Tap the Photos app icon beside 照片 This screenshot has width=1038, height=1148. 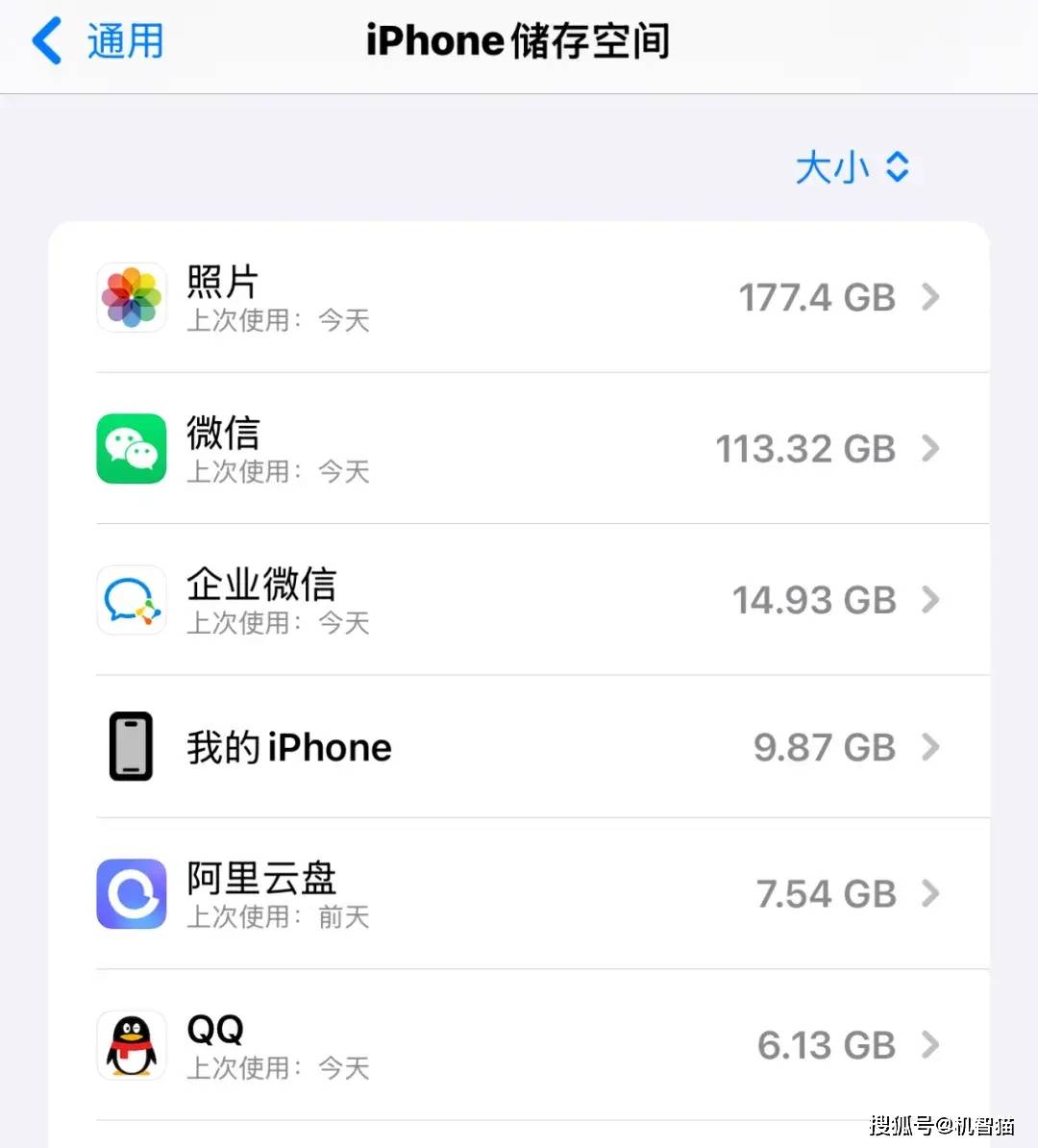[x=132, y=297]
